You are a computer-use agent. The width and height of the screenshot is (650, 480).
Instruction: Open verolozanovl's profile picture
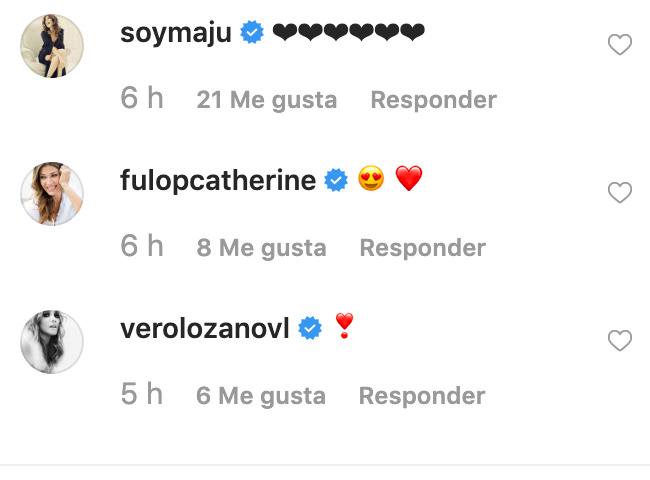[x=52, y=341]
